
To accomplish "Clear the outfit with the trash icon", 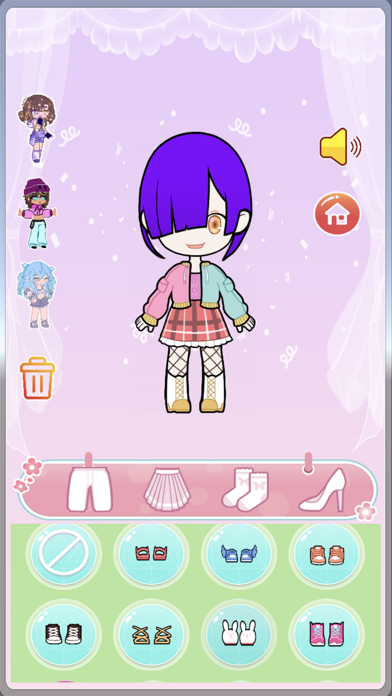I will coord(37,378).
